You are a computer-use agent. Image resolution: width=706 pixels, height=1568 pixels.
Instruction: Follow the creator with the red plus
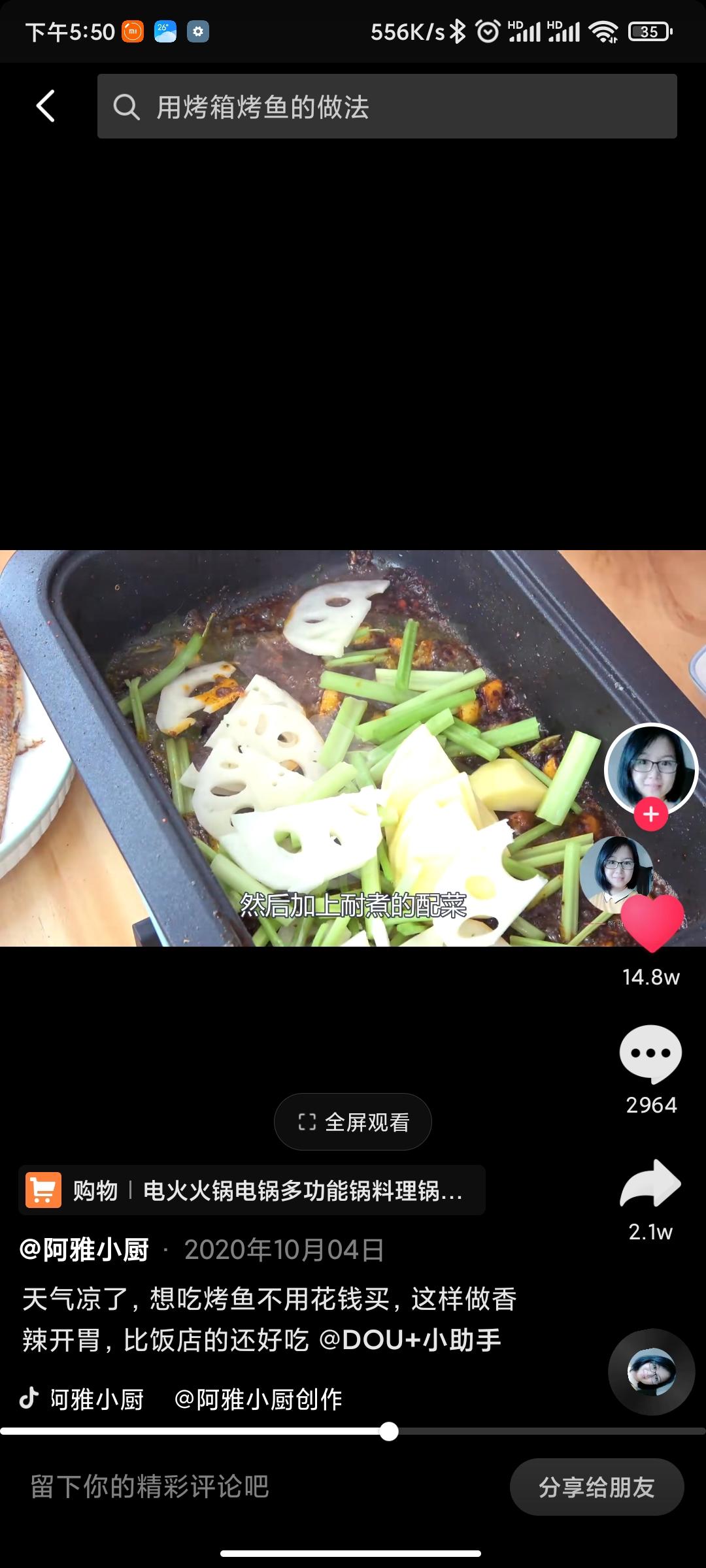pyautogui.click(x=650, y=814)
